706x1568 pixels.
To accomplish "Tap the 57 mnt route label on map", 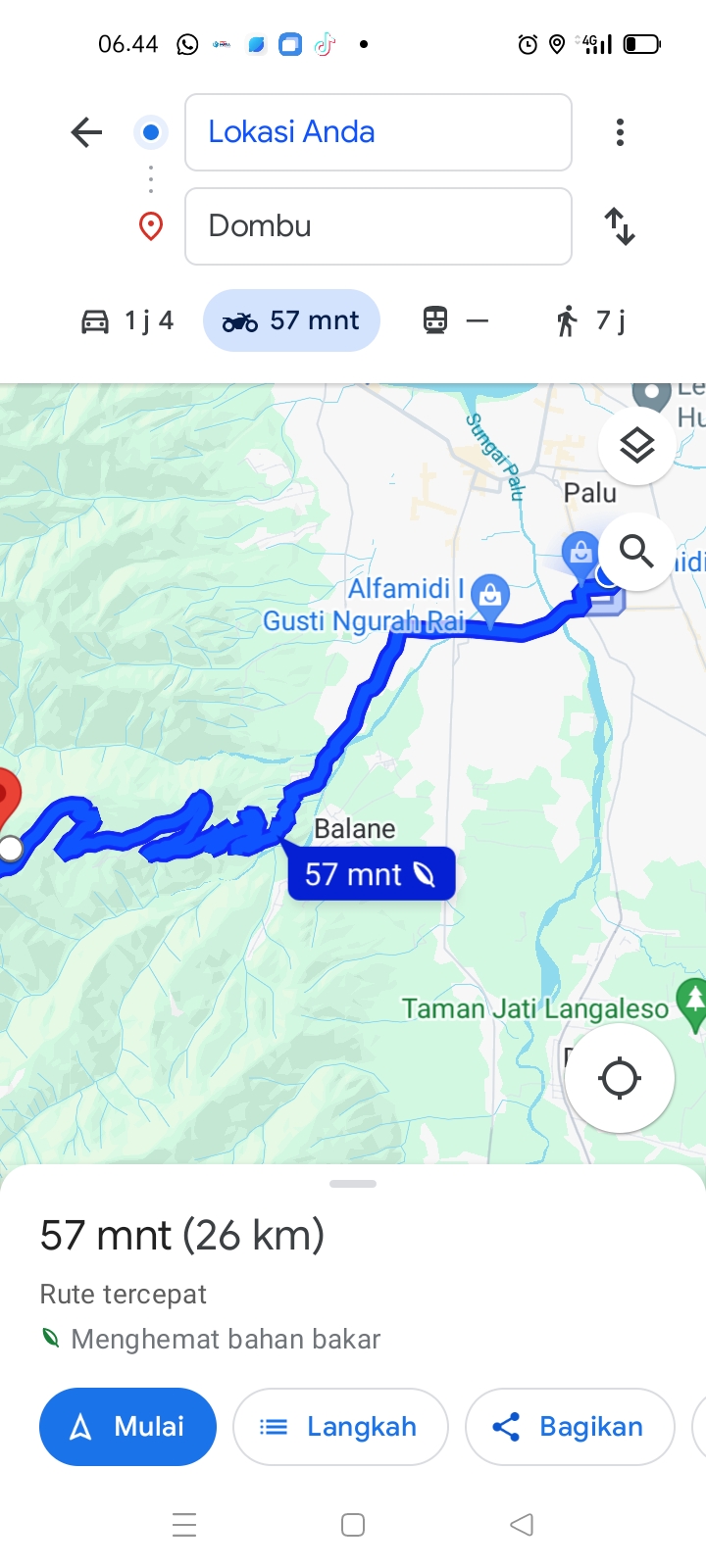I will pyautogui.click(x=372, y=873).
